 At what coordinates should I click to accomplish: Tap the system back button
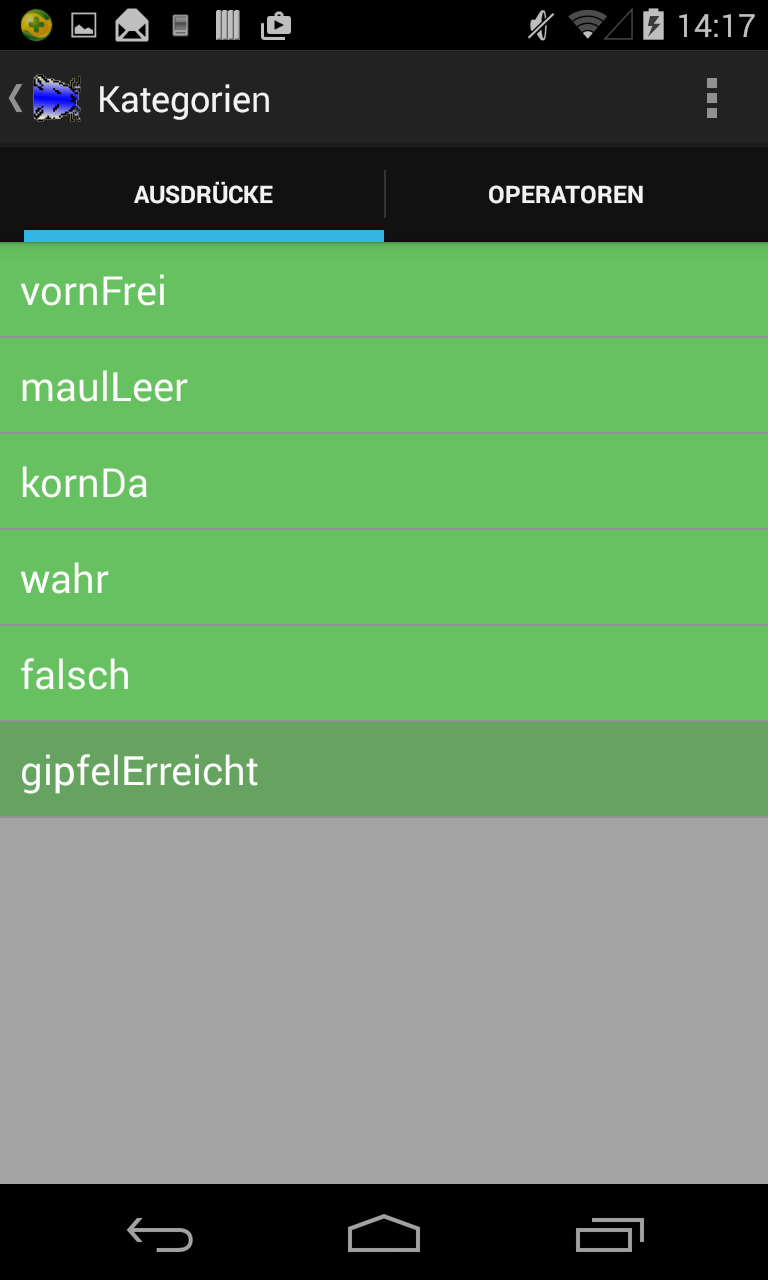[160, 1234]
